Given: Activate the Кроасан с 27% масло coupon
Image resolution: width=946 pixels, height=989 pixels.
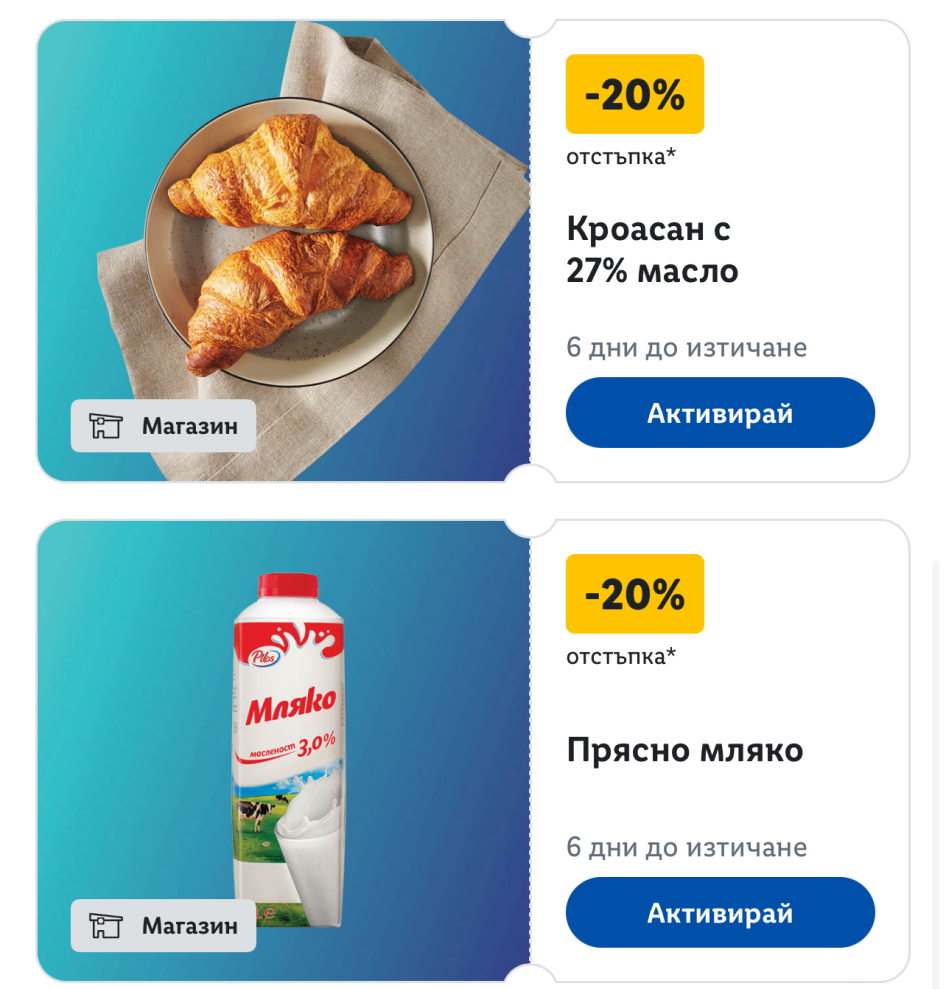Looking at the screenshot, I should (720, 412).
